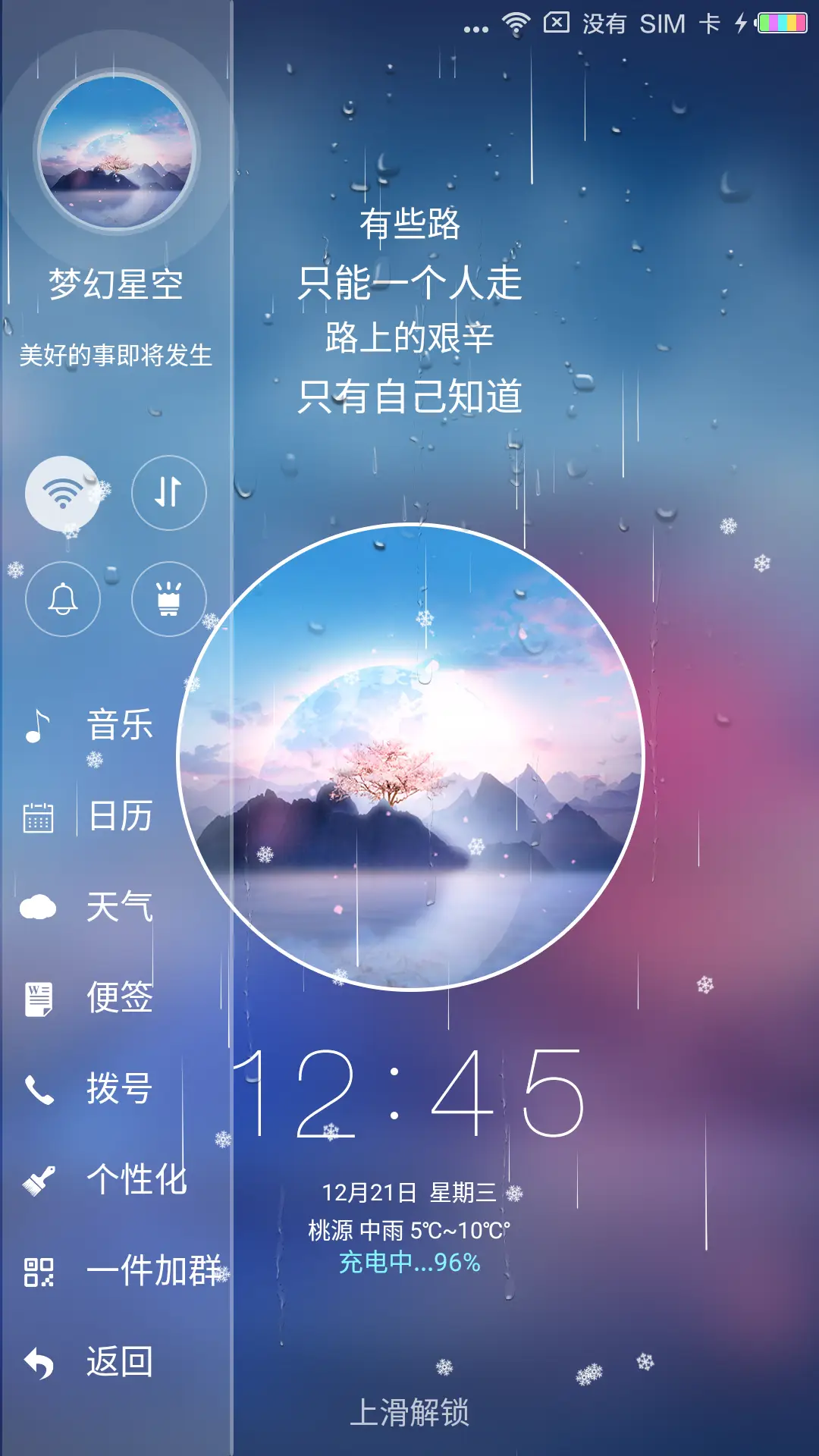Toggle the flashlight
819x1456 pixels.
coord(168,599)
